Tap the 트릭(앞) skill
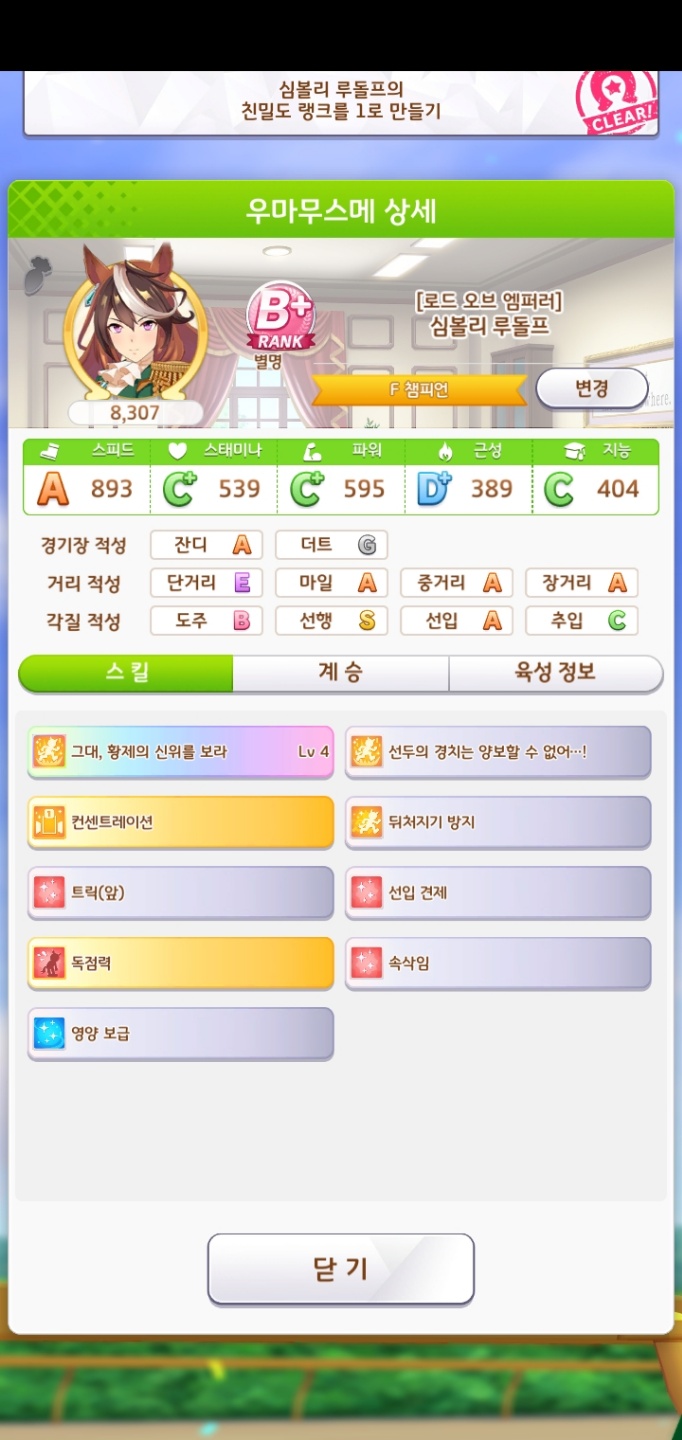 (180, 892)
